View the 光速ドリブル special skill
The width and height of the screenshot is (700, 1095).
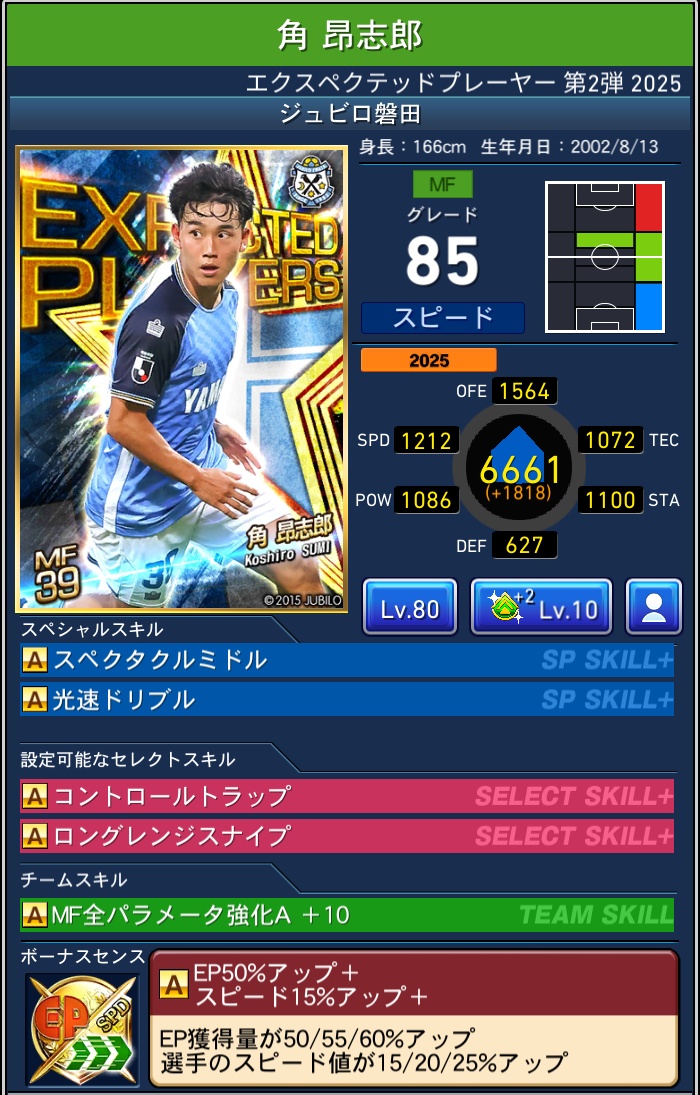[347, 700]
